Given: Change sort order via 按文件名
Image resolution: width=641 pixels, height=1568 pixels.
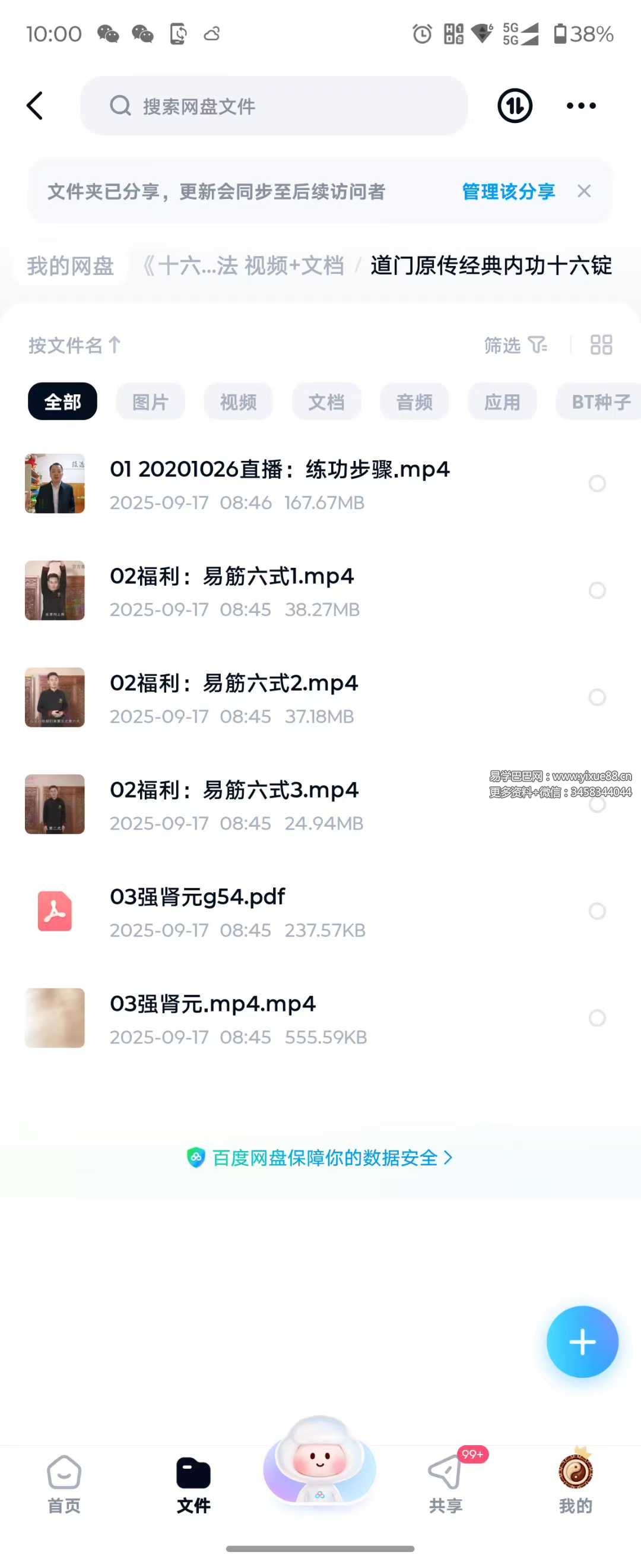Looking at the screenshot, I should click(x=74, y=345).
